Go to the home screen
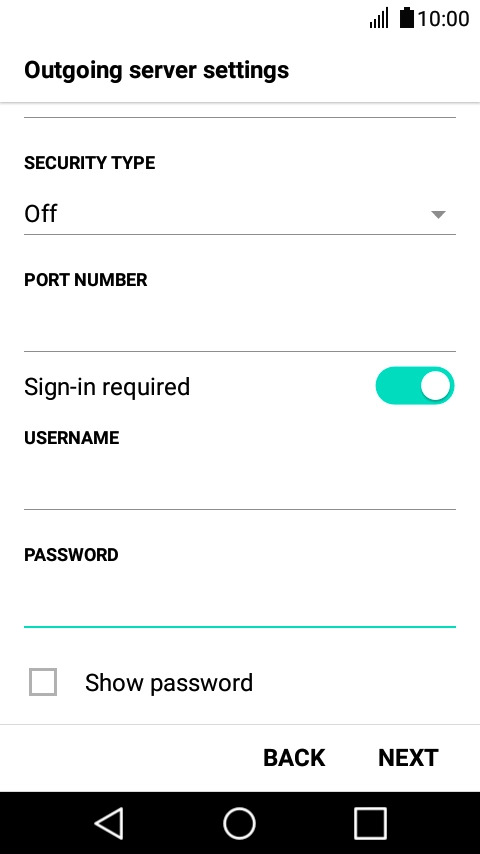The width and height of the screenshot is (480, 854). click(240, 823)
